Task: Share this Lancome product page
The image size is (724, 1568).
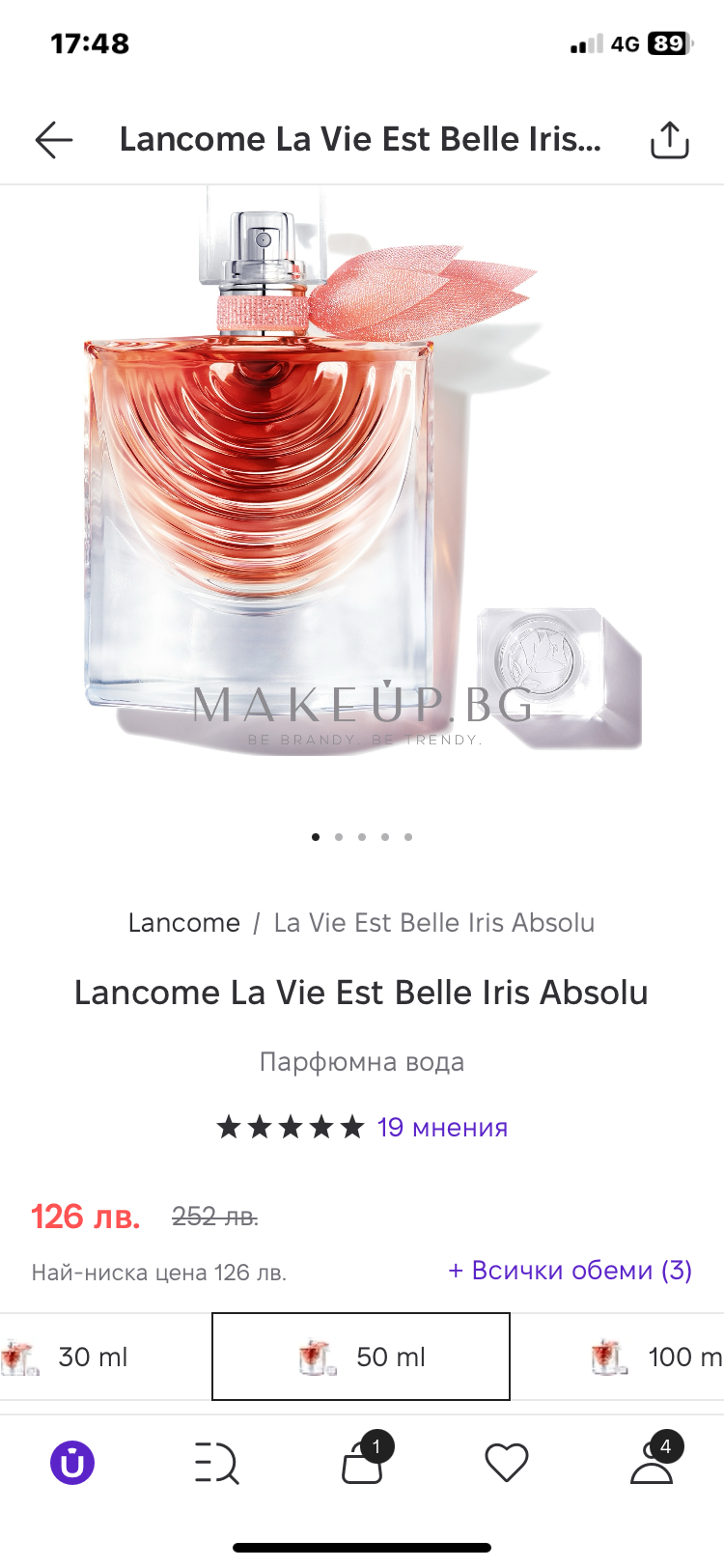Action: [669, 140]
